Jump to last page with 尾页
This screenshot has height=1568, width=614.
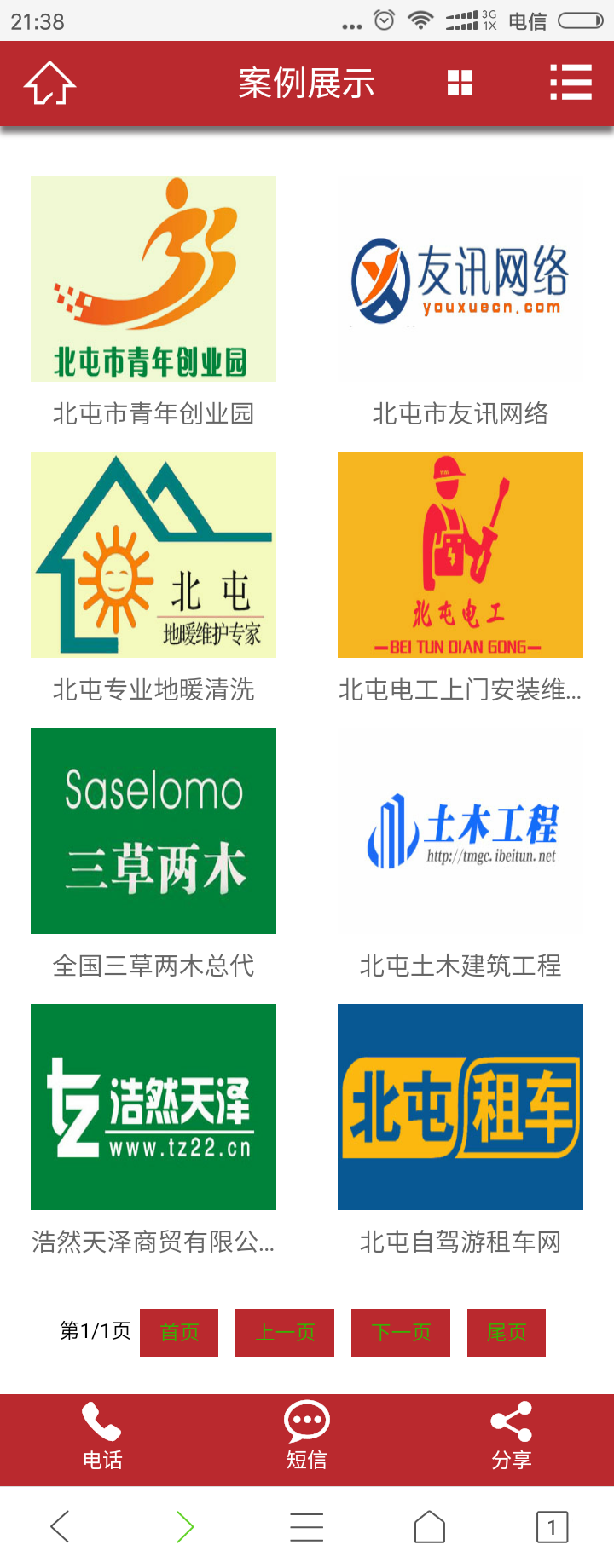pos(507,1332)
